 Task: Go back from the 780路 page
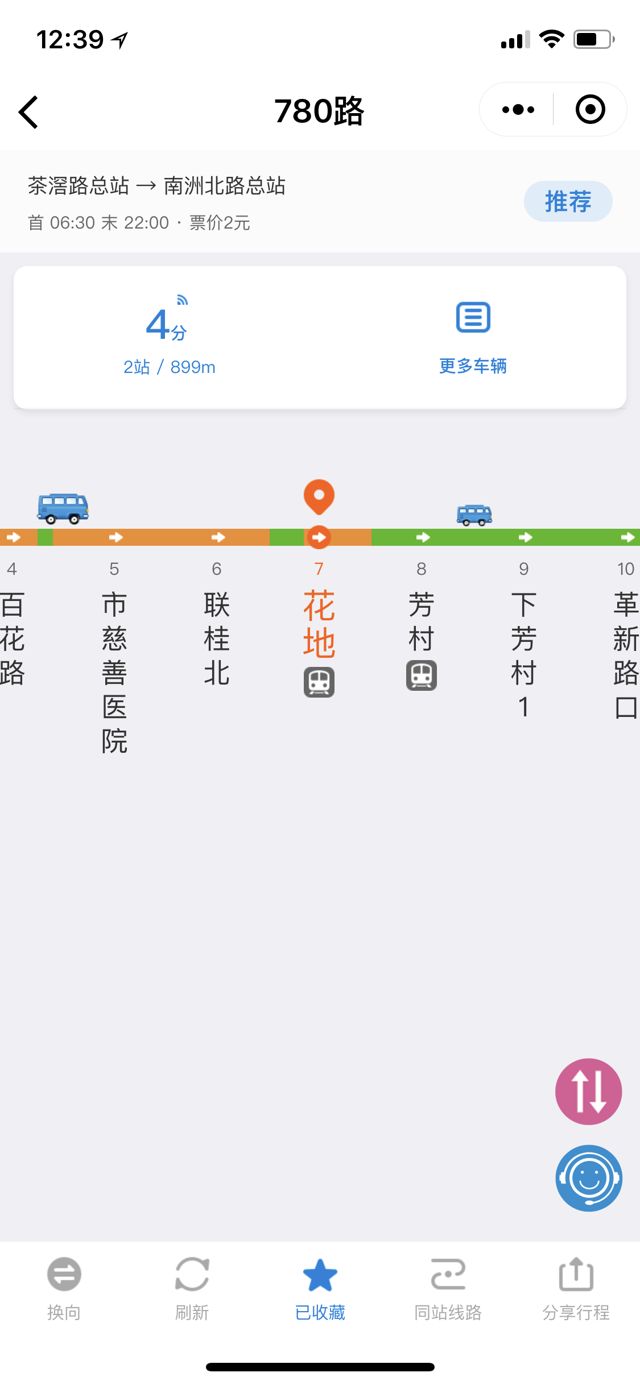pyautogui.click(x=29, y=112)
